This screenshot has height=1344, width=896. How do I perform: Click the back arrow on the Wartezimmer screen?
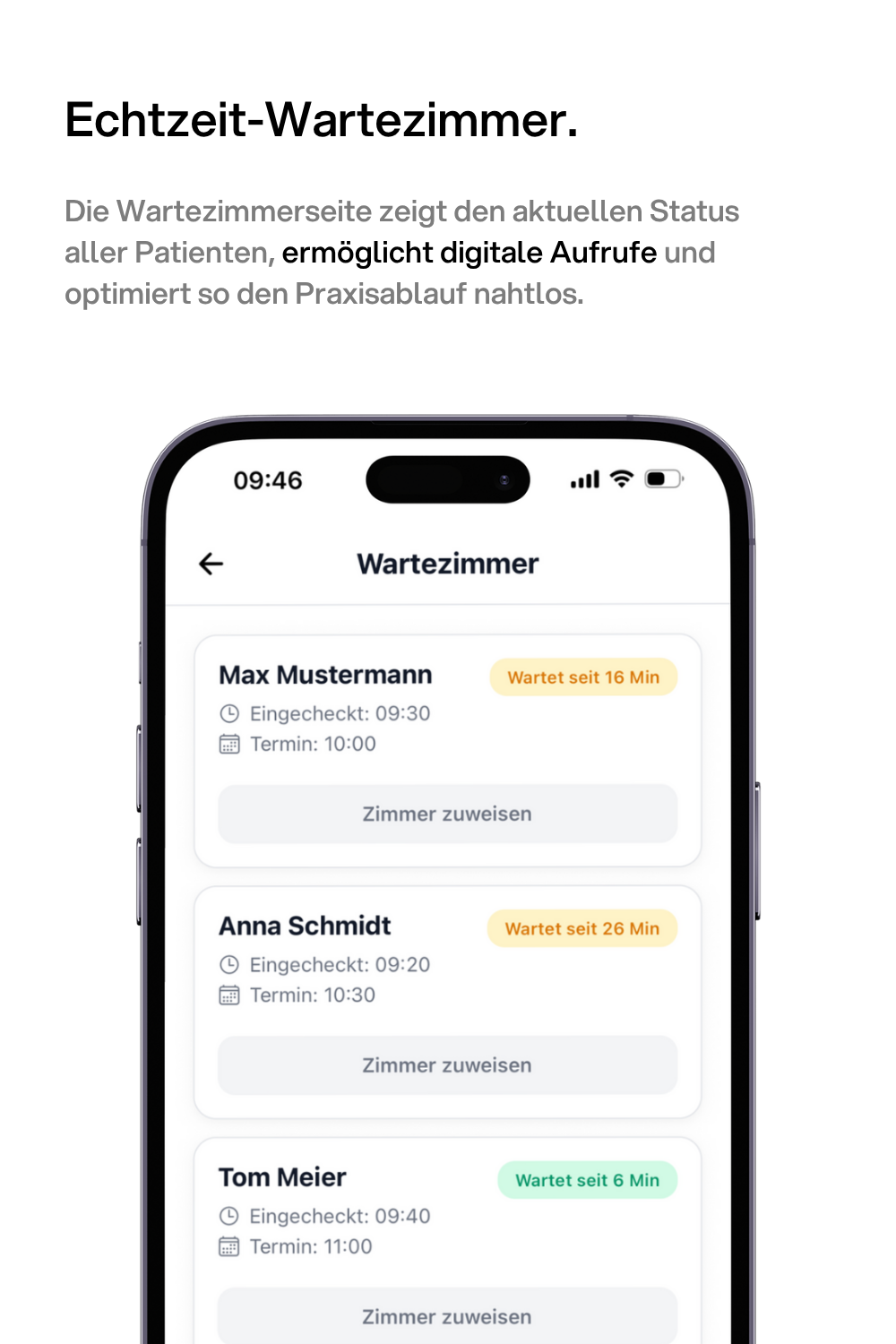pyautogui.click(x=210, y=563)
